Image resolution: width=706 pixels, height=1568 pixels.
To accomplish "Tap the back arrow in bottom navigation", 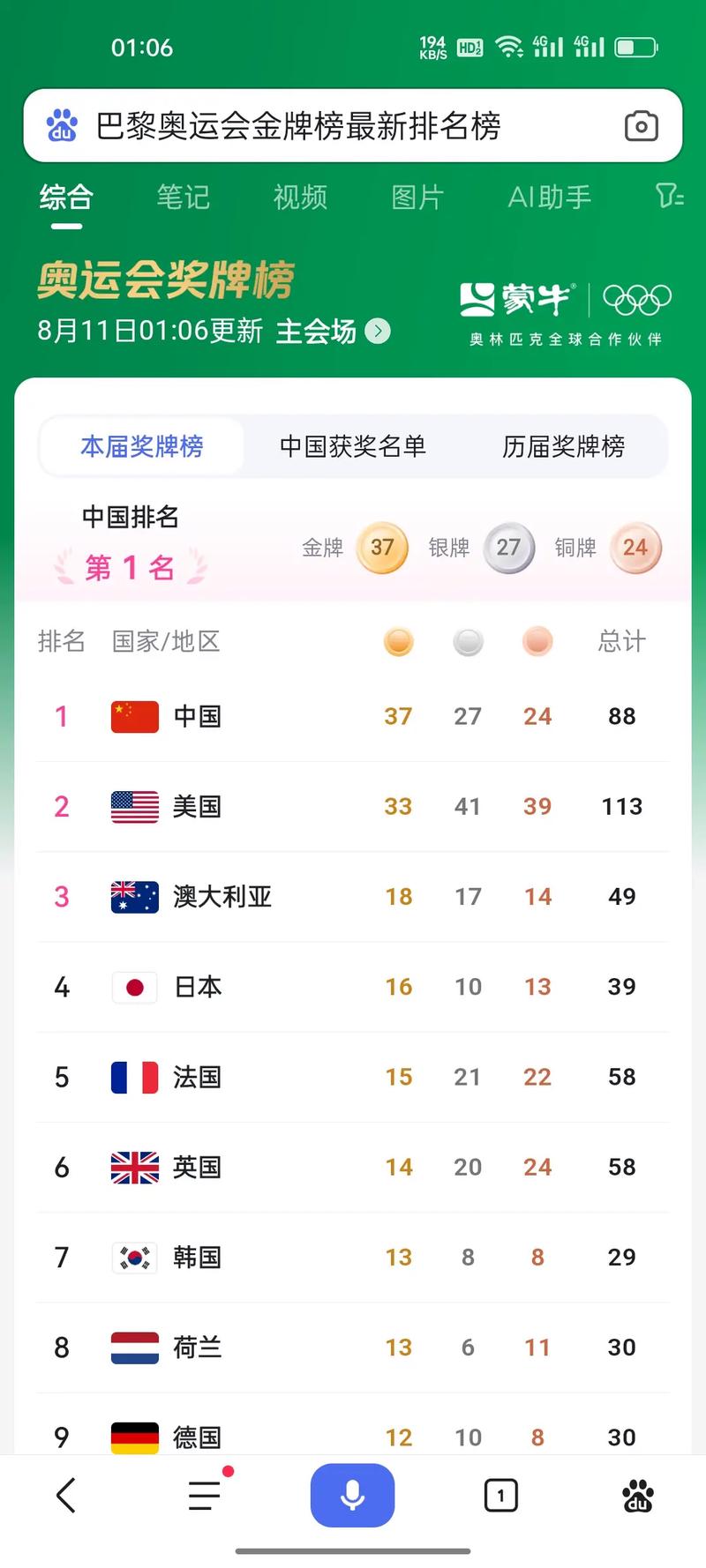I will coord(64,1494).
